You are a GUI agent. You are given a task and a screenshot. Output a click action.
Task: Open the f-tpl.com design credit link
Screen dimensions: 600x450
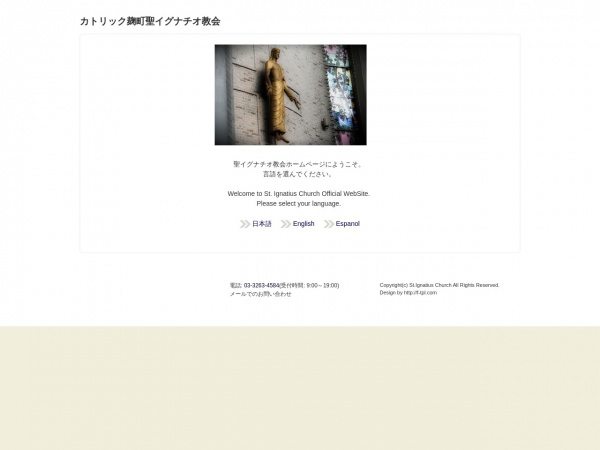point(420,293)
